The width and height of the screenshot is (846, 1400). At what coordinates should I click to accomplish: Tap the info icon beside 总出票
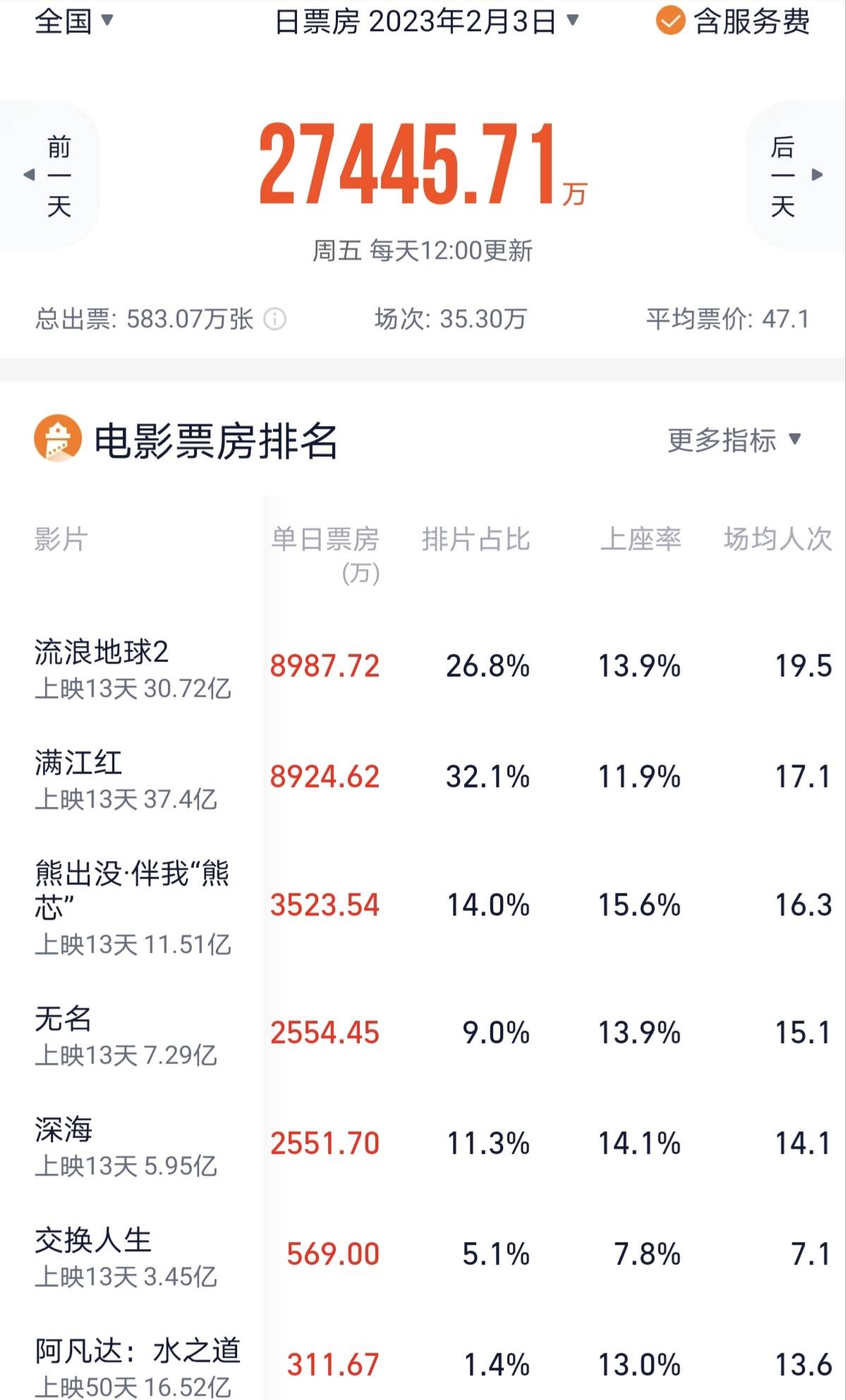274,319
